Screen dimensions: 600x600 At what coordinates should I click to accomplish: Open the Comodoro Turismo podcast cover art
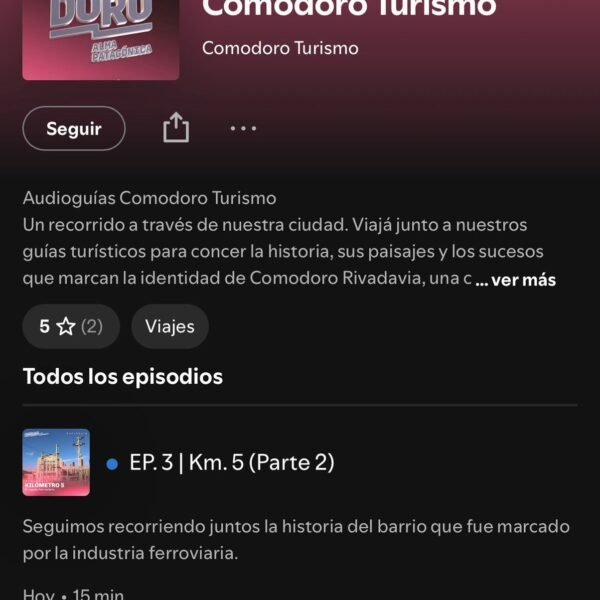(x=100, y=38)
